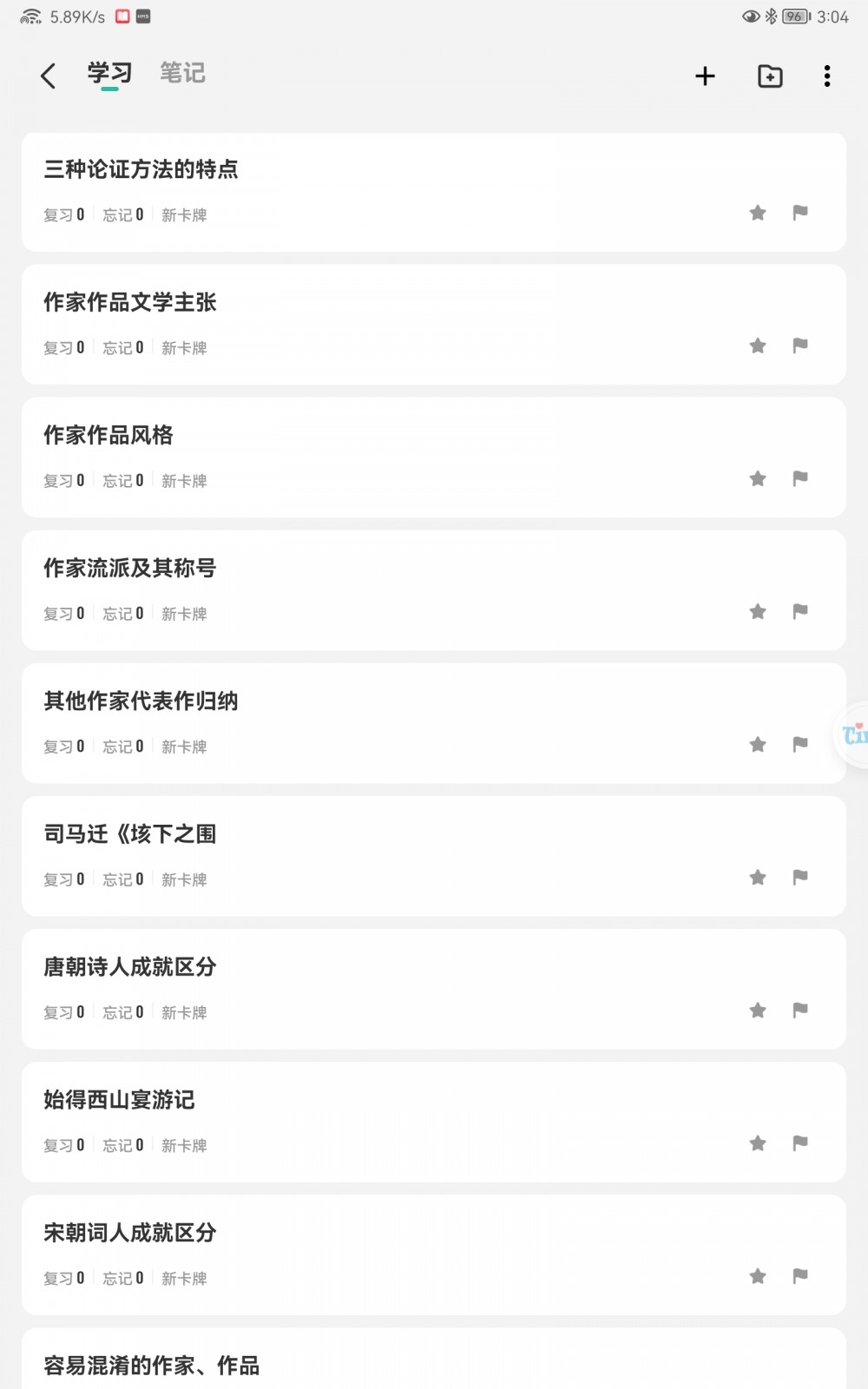The width and height of the screenshot is (868, 1389).
Task: Star the deck 宋朝词人成就区分
Action: click(758, 1276)
